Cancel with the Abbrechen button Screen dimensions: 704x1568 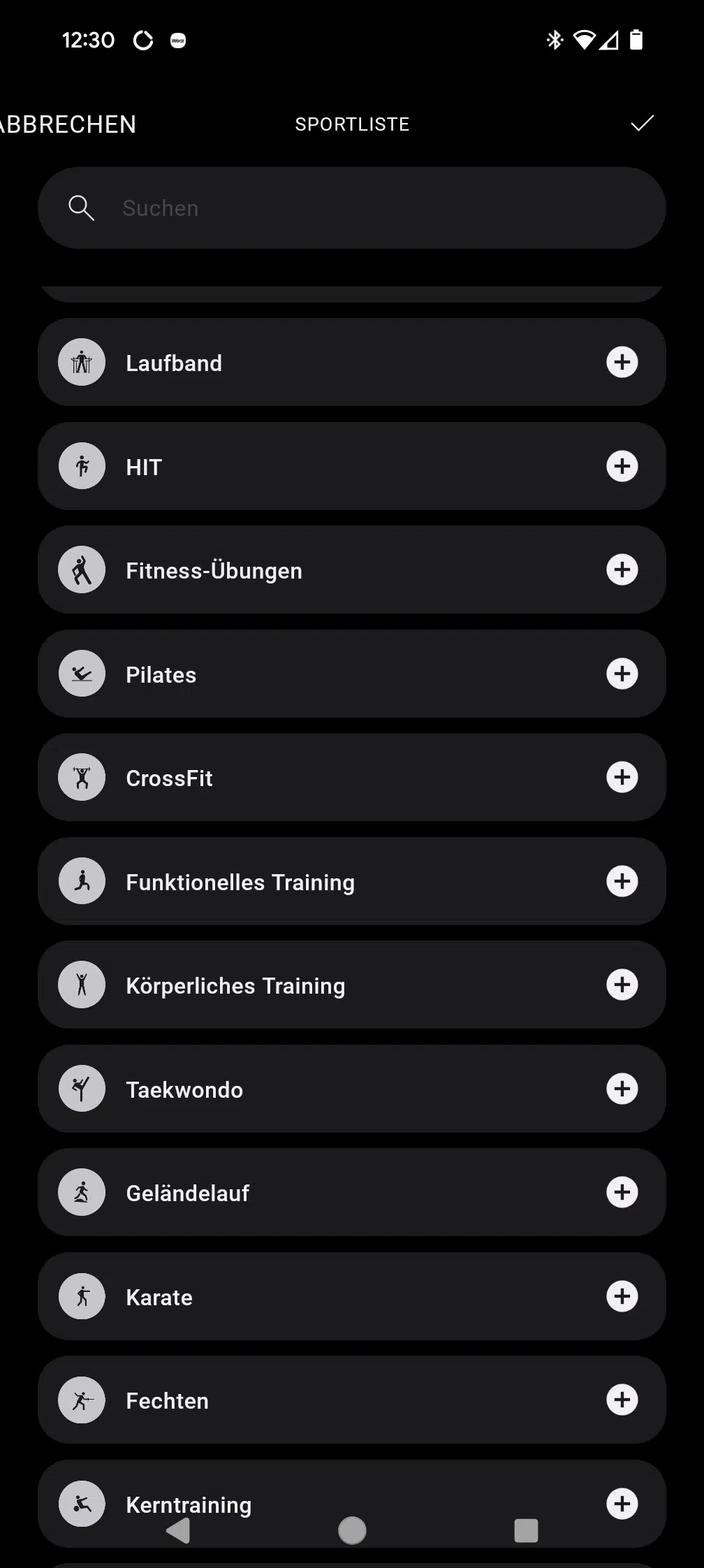[68, 124]
